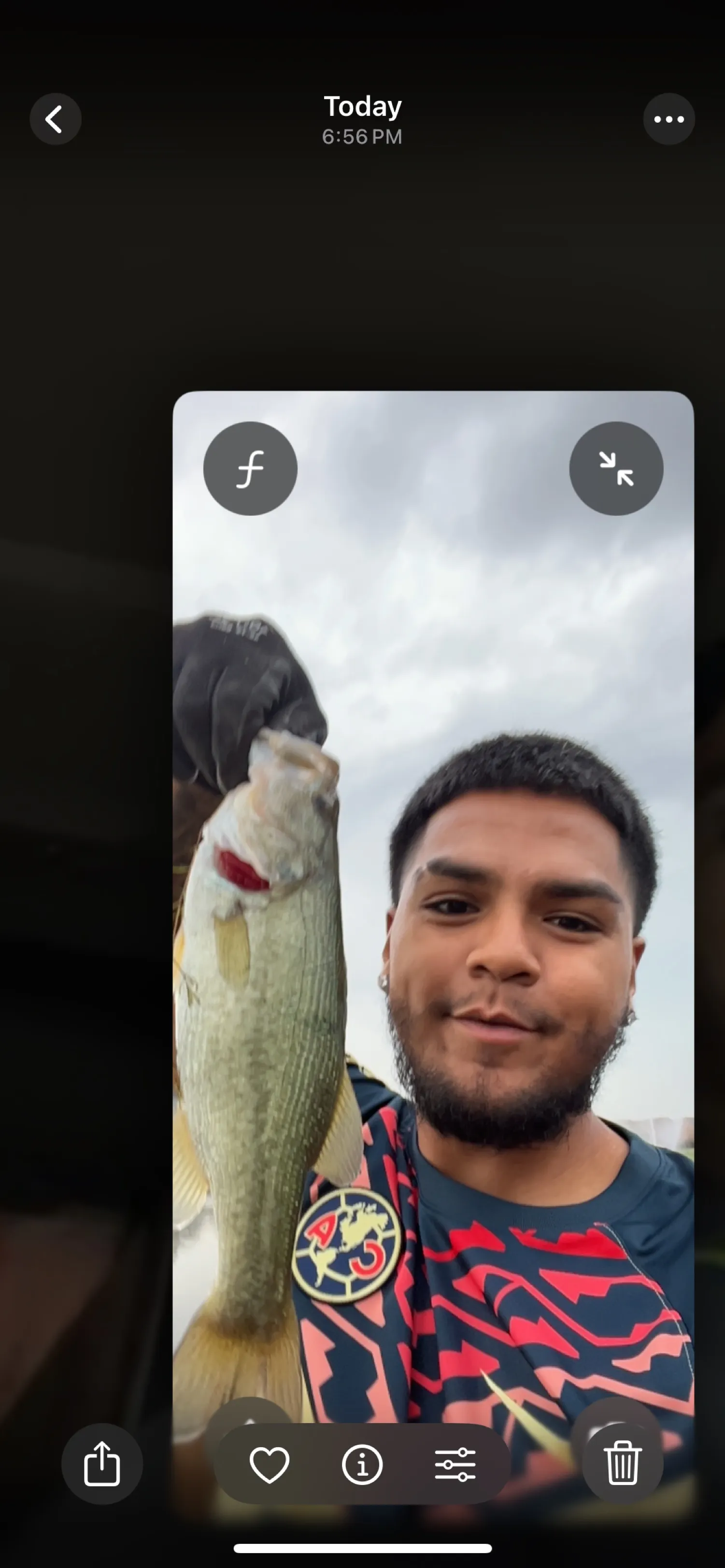The image size is (725, 1568).
Task: Tap the depth aperture f button
Action: click(x=250, y=469)
